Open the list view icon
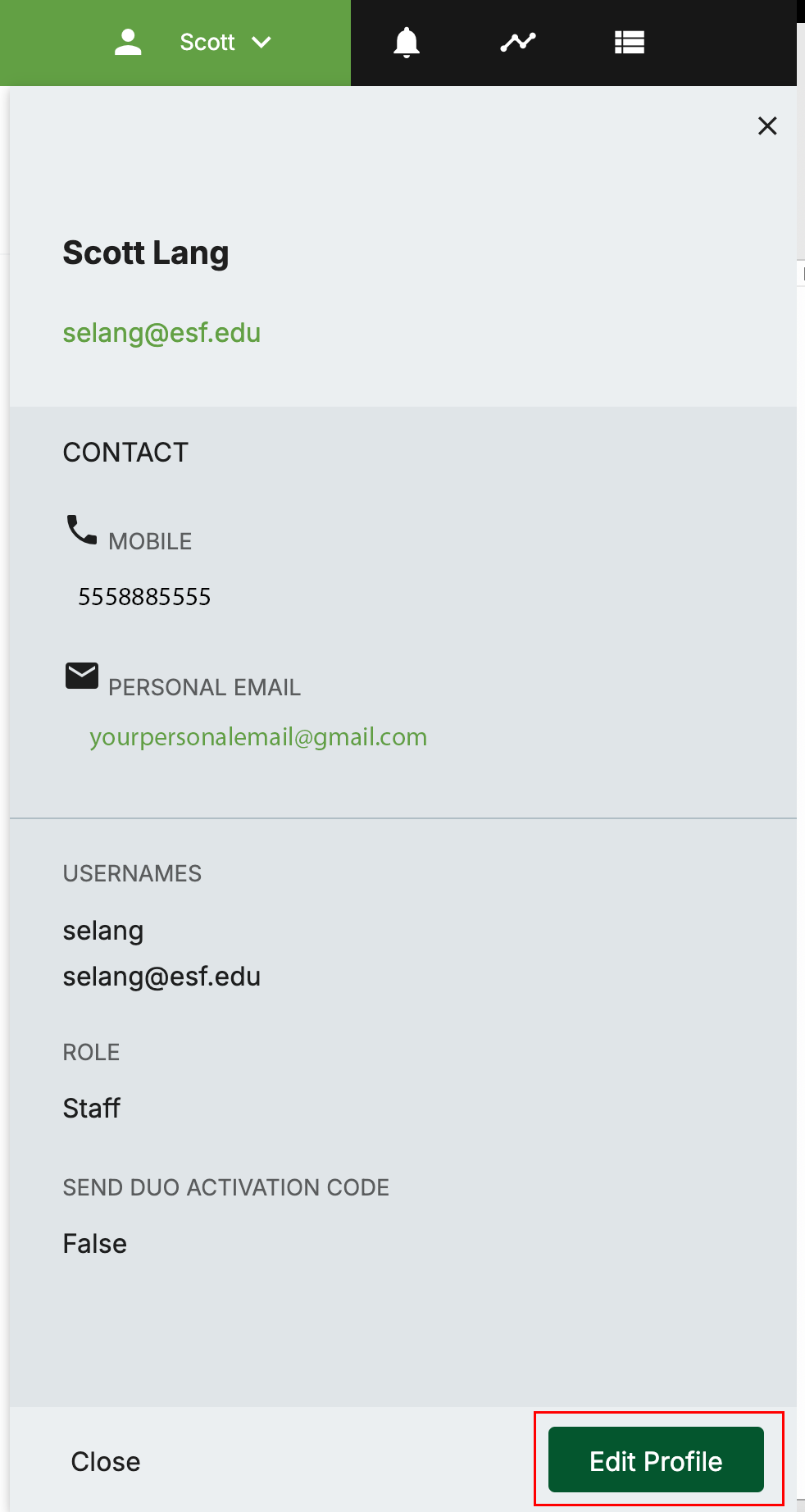Viewport: 805px width, 1512px height. pyautogui.click(x=630, y=43)
